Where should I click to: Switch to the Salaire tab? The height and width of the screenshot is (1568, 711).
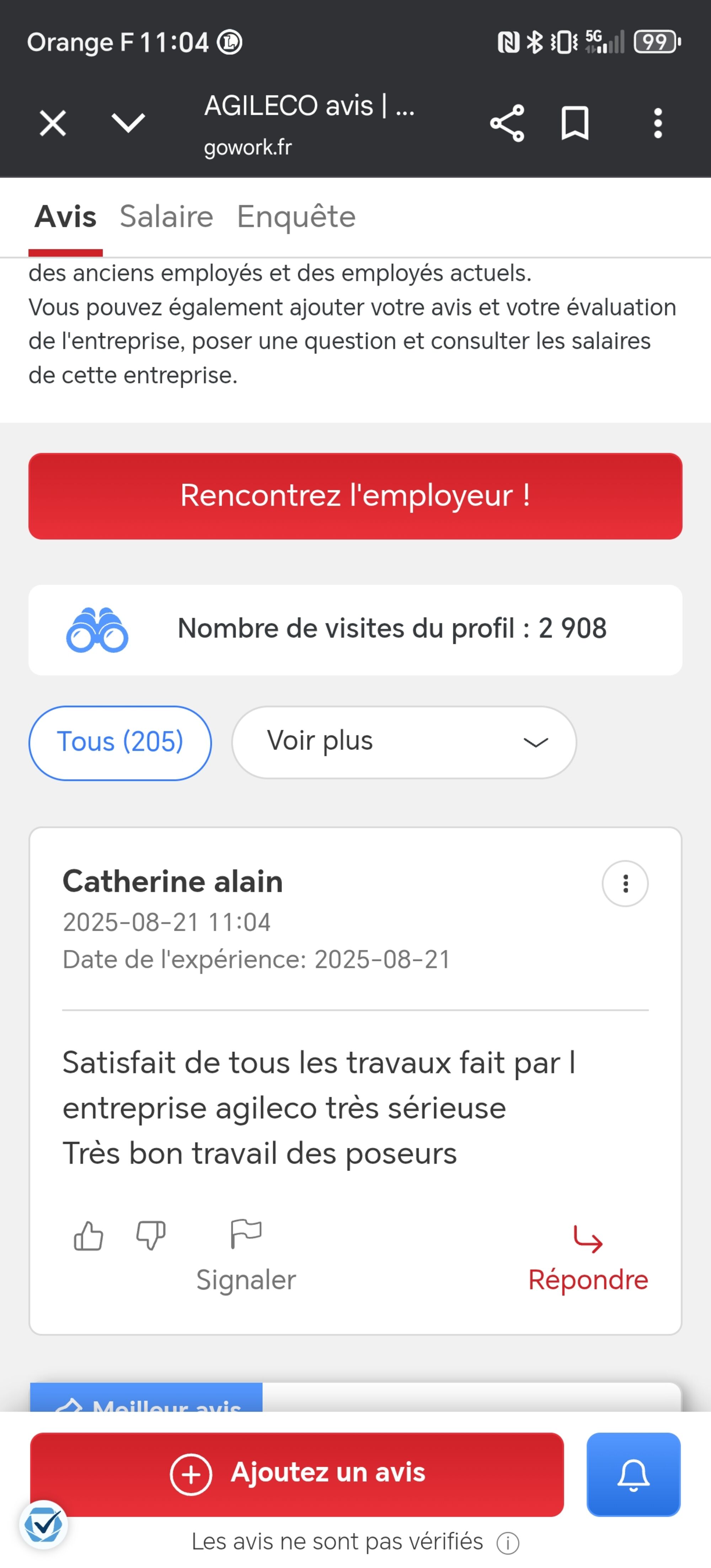[166, 217]
